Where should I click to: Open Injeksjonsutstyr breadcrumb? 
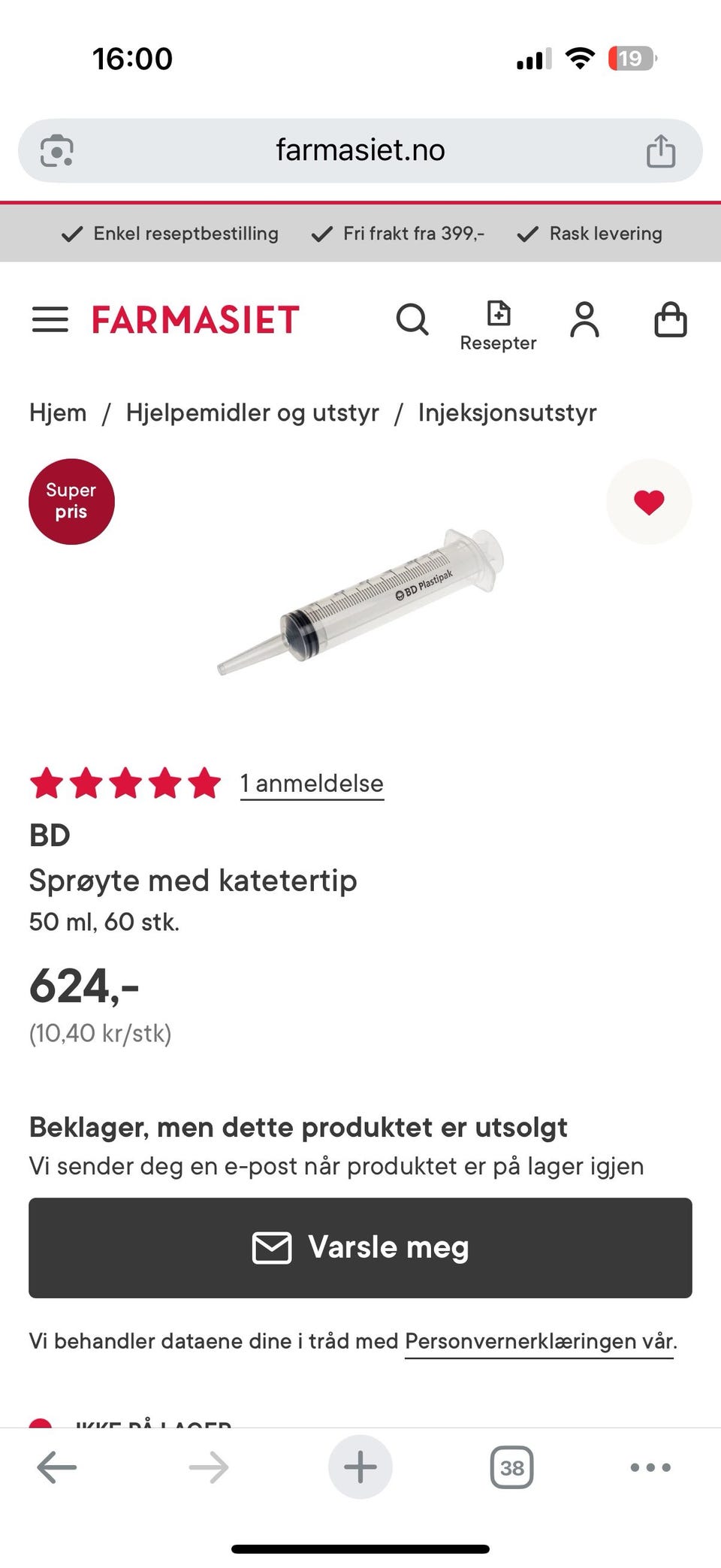(x=507, y=412)
